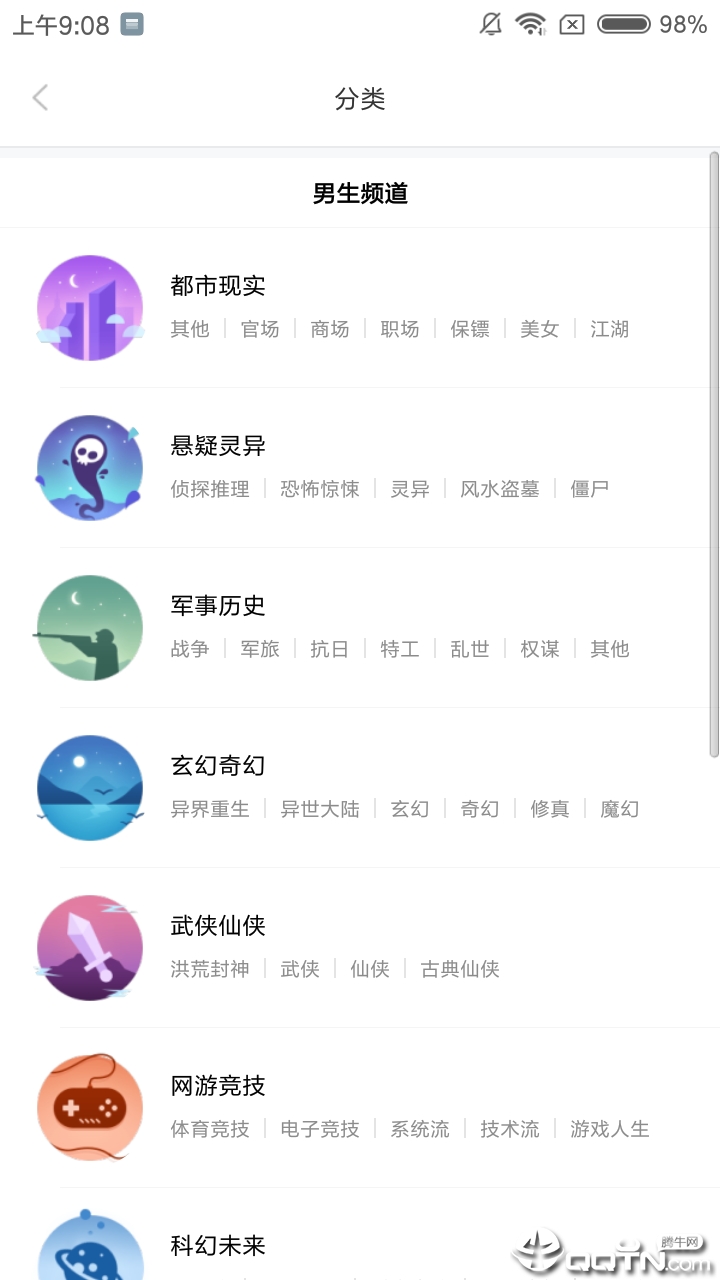Open the 官场 subcategory link
The width and height of the screenshot is (720, 1280).
[259, 329]
